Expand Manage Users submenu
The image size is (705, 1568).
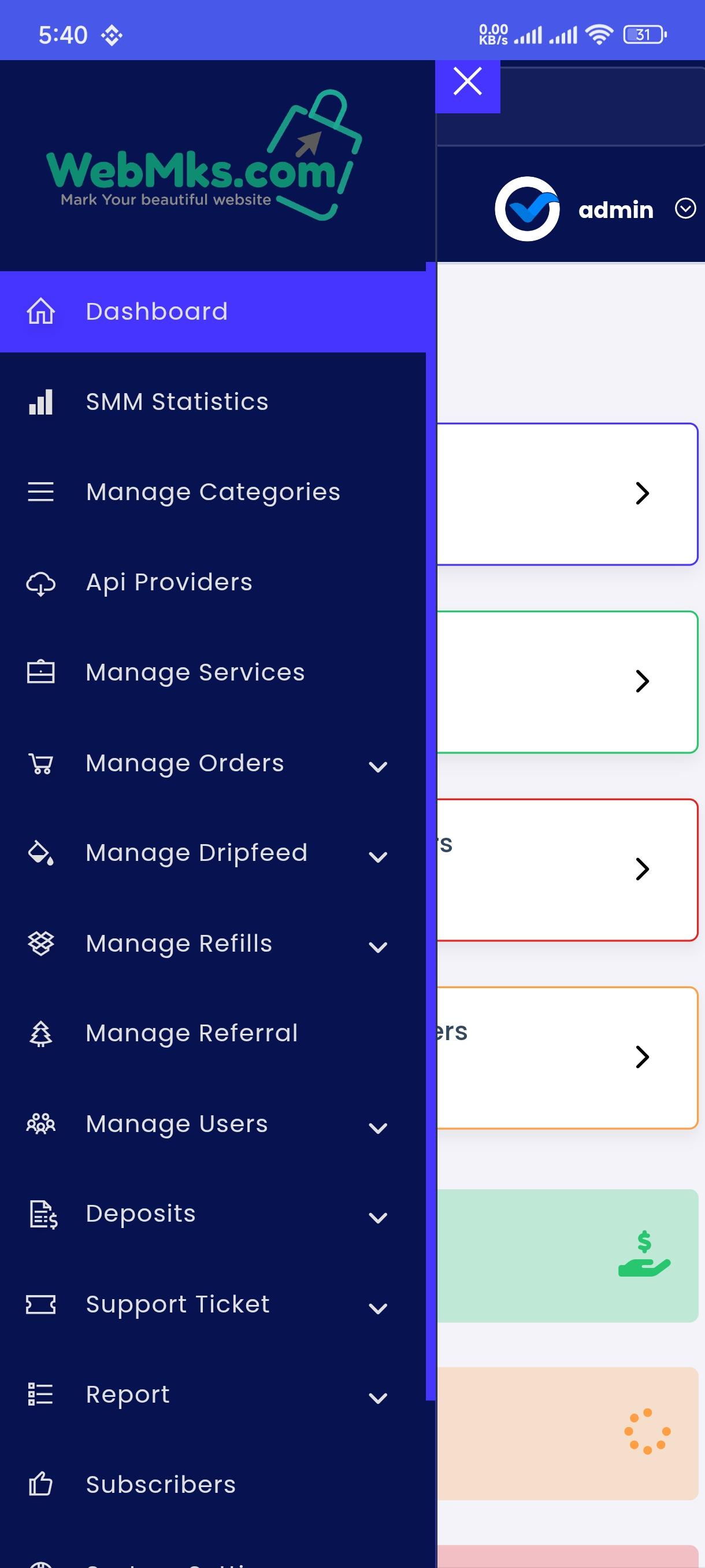pyautogui.click(x=213, y=1125)
